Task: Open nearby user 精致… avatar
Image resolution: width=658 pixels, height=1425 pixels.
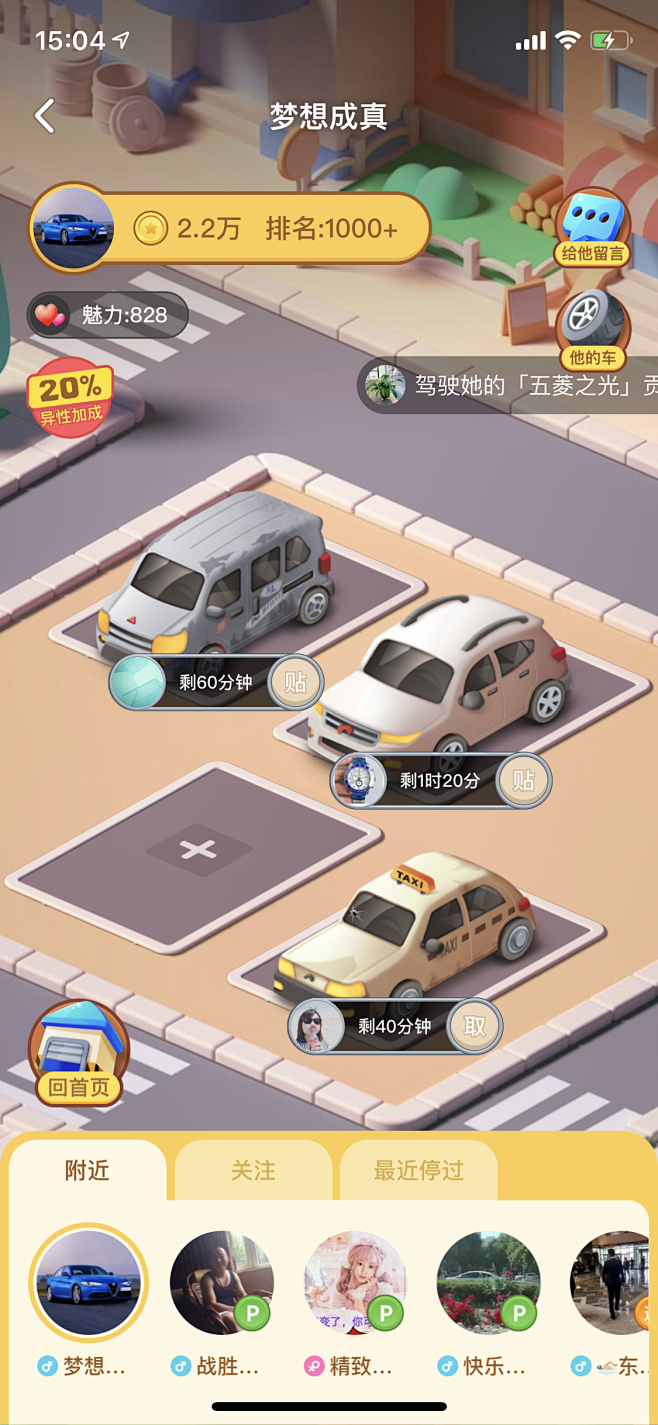Action: (355, 1283)
